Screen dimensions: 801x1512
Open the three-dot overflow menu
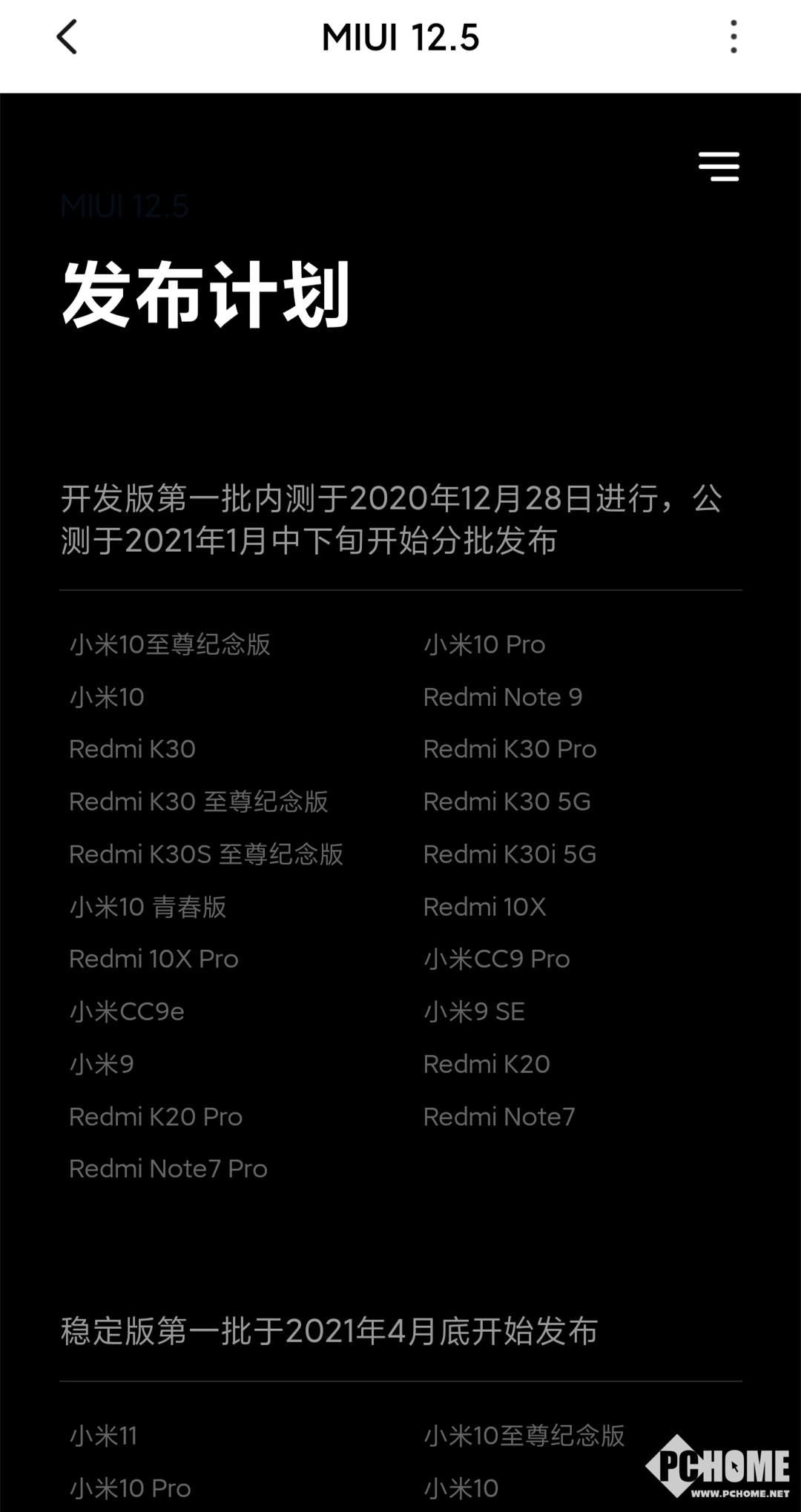[x=734, y=37]
